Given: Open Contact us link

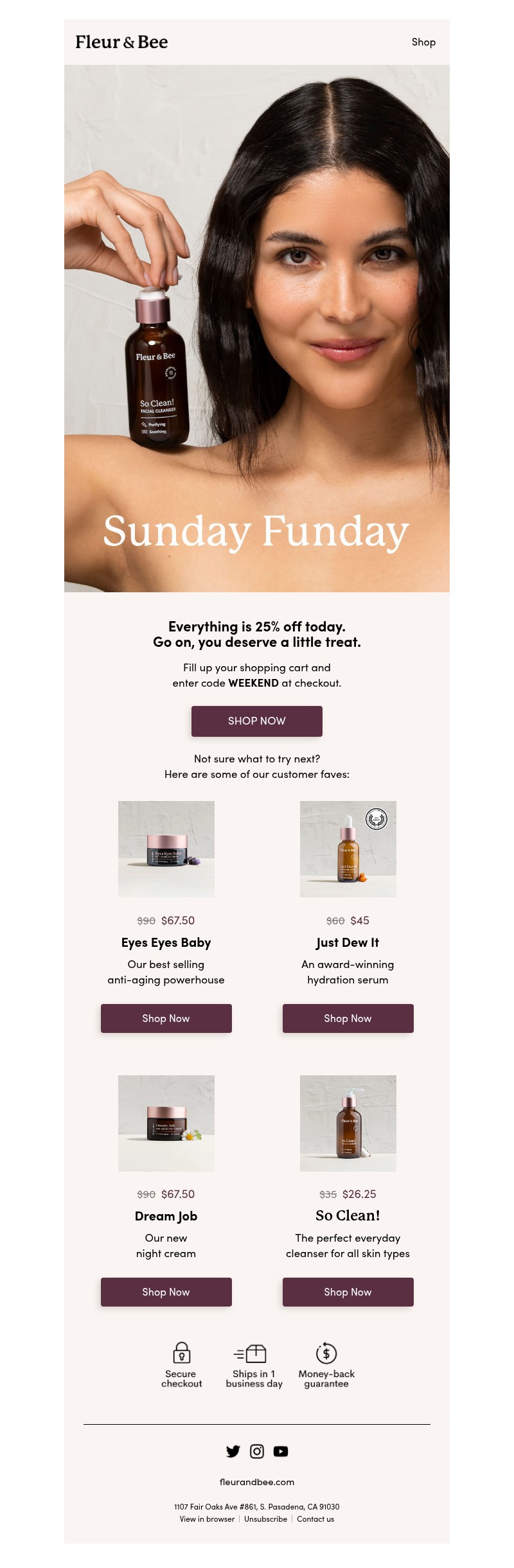Looking at the screenshot, I should tap(315, 1519).
